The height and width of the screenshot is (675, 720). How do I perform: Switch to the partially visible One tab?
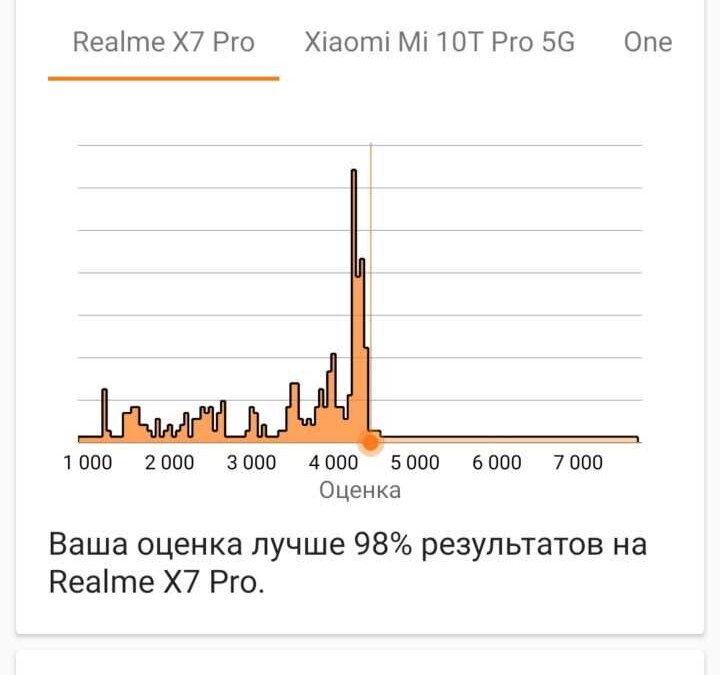tap(647, 43)
